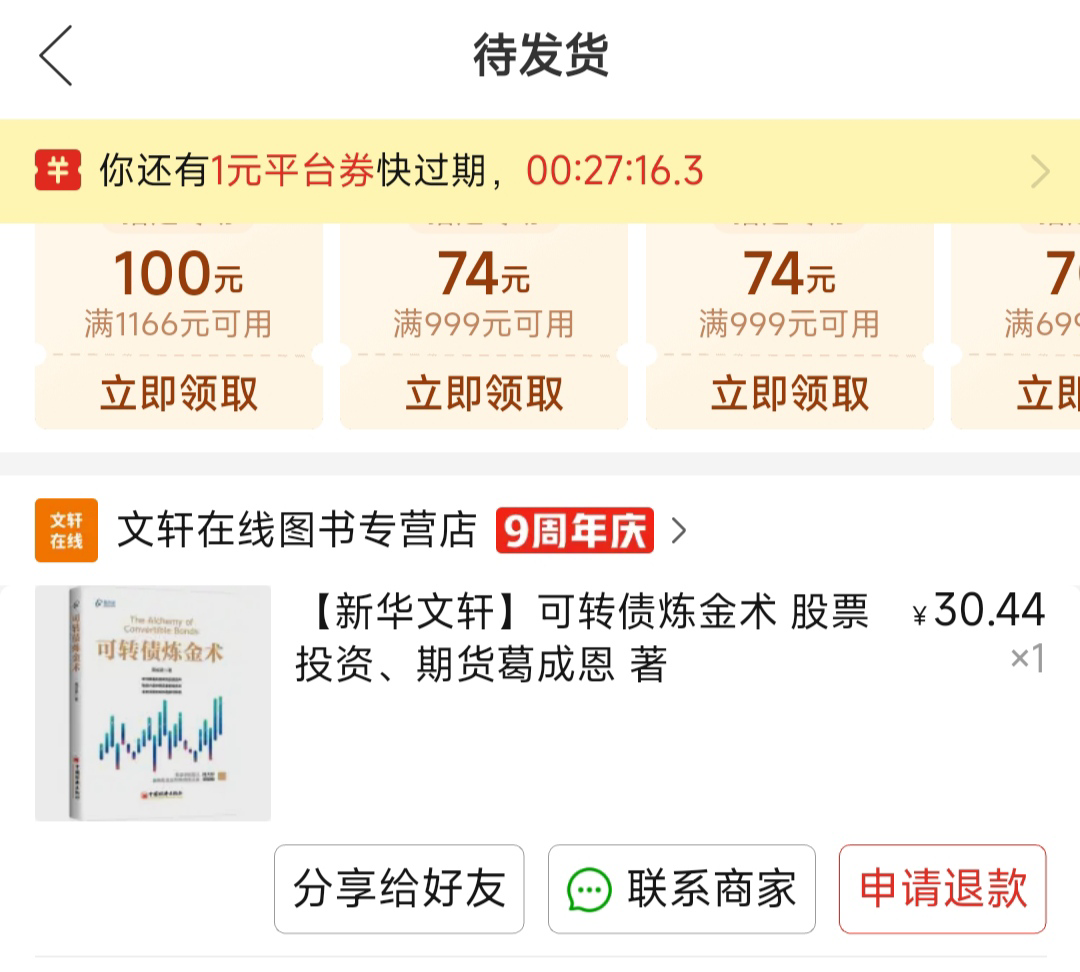Open the 可转债炼金术 book order item
The height and width of the screenshot is (972, 1080).
click(540, 703)
